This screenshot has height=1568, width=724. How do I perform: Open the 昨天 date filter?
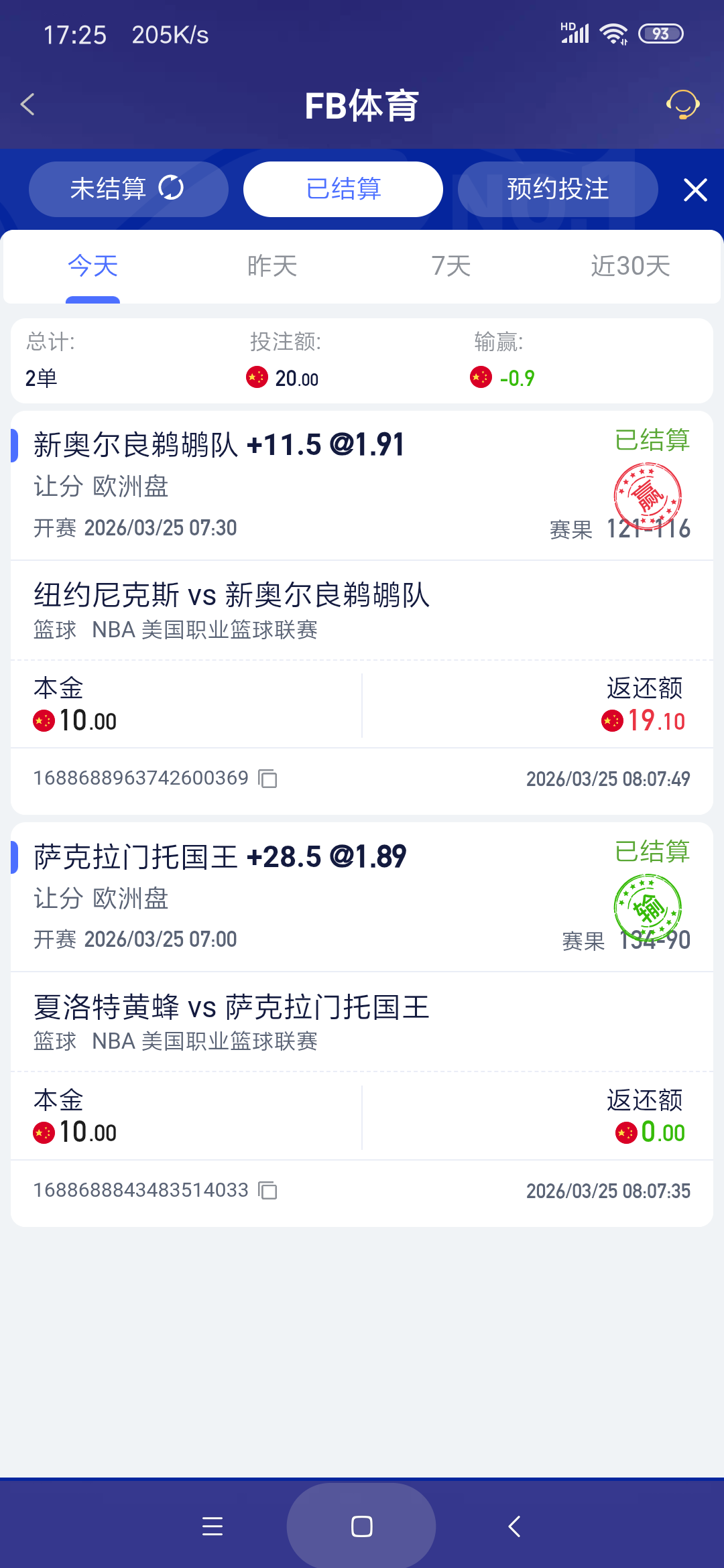pyautogui.click(x=271, y=265)
